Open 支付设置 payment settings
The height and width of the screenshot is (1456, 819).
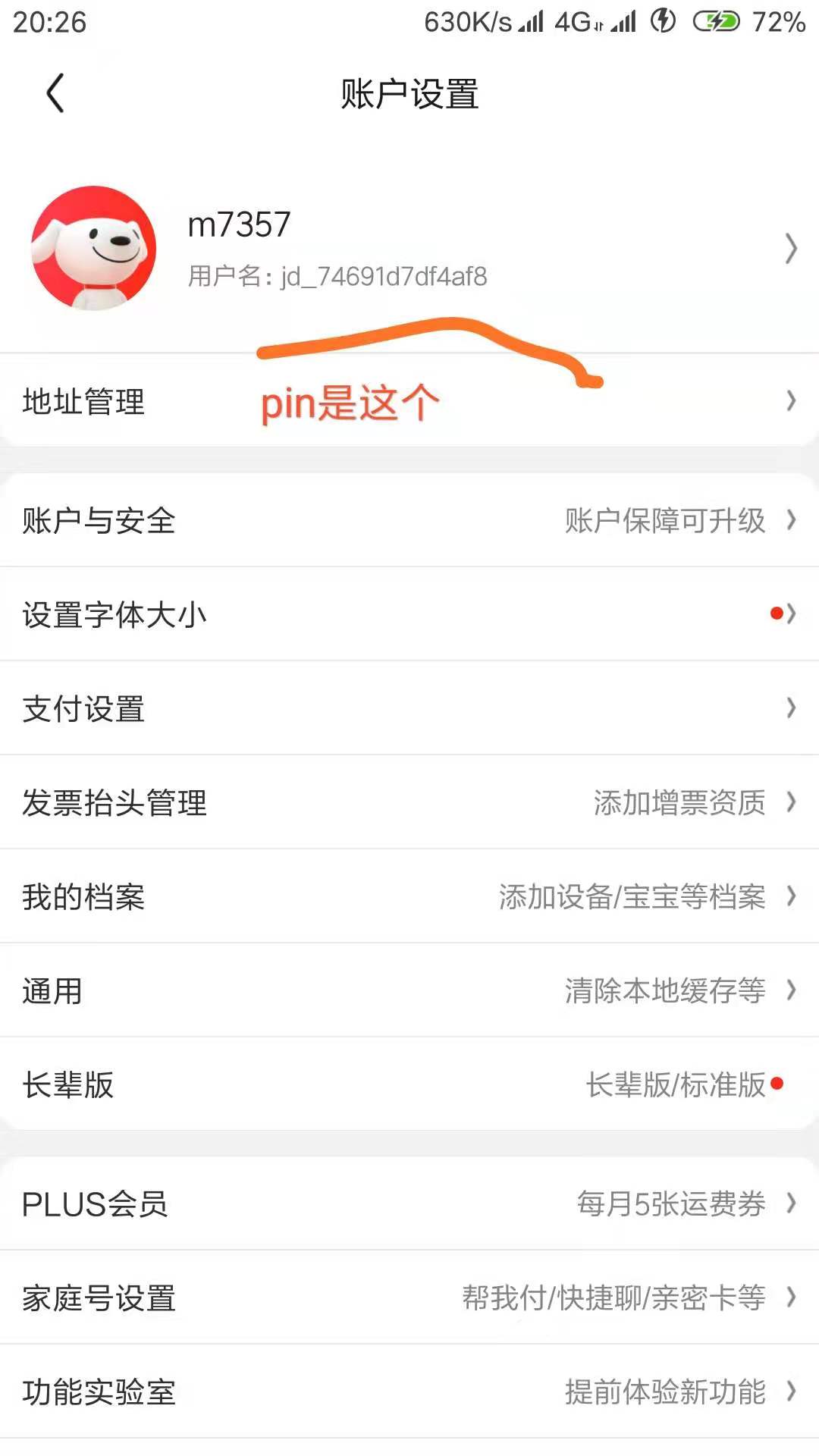pyautogui.click(x=409, y=708)
